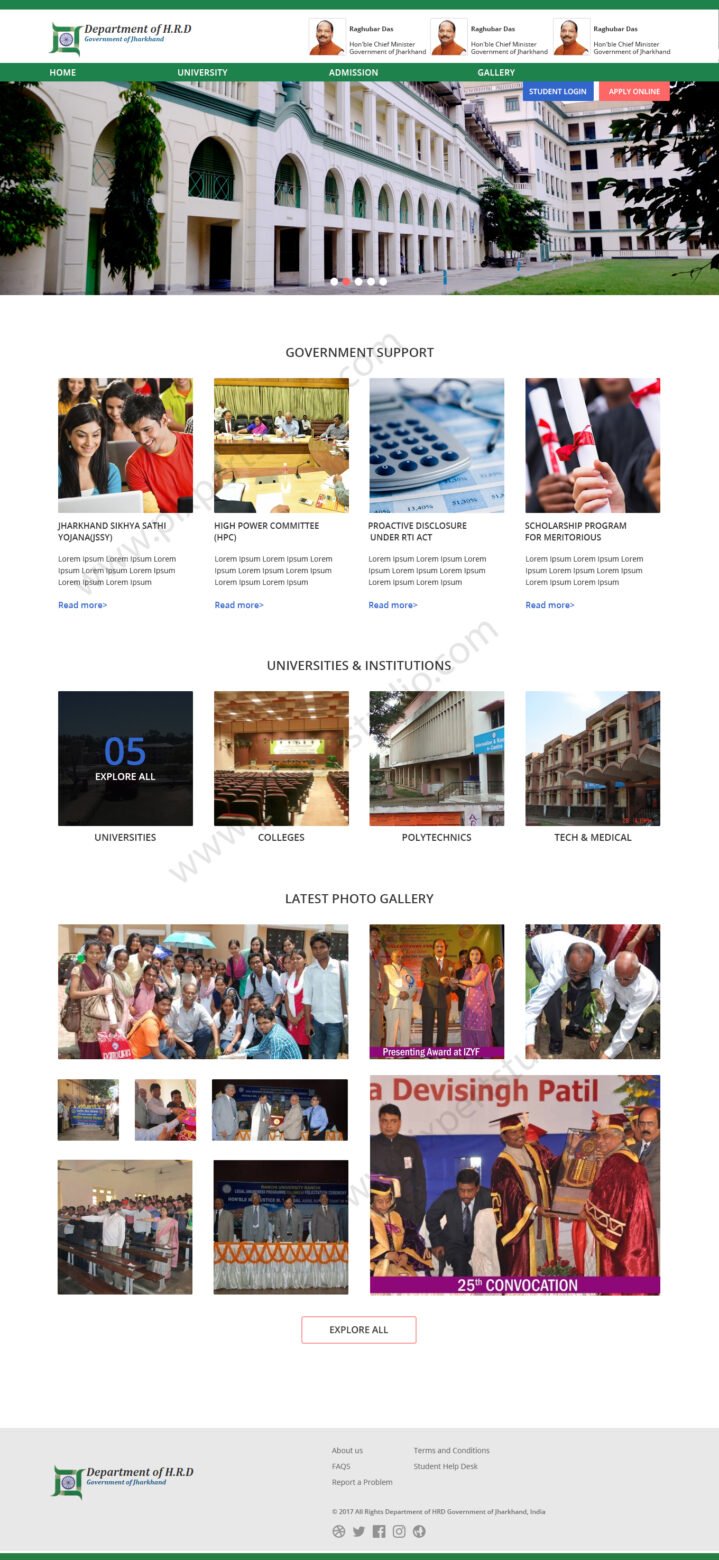Read more about Jharkhand Sikhya Sathi Yojana

(x=82, y=605)
